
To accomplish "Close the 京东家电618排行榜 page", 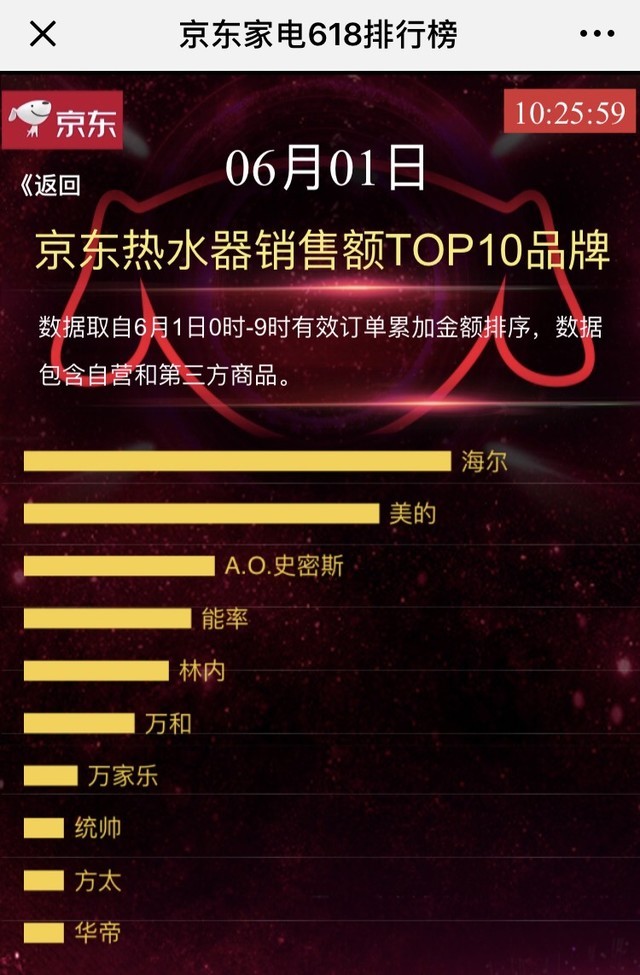I will pos(43,35).
